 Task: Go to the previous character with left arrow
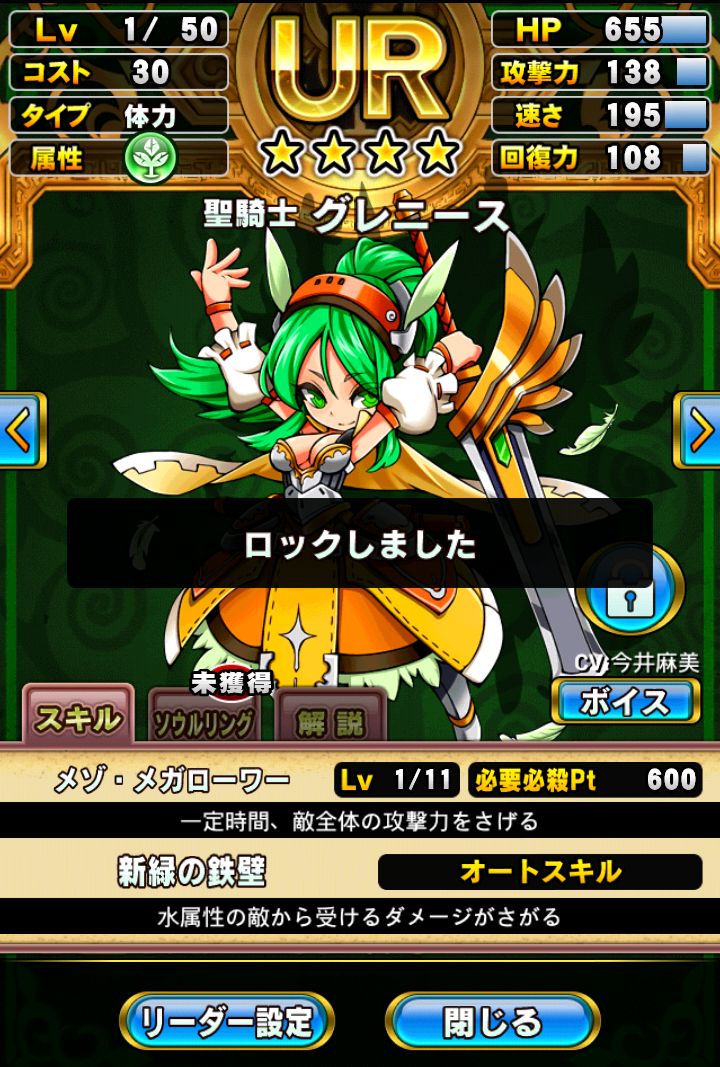(21, 431)
